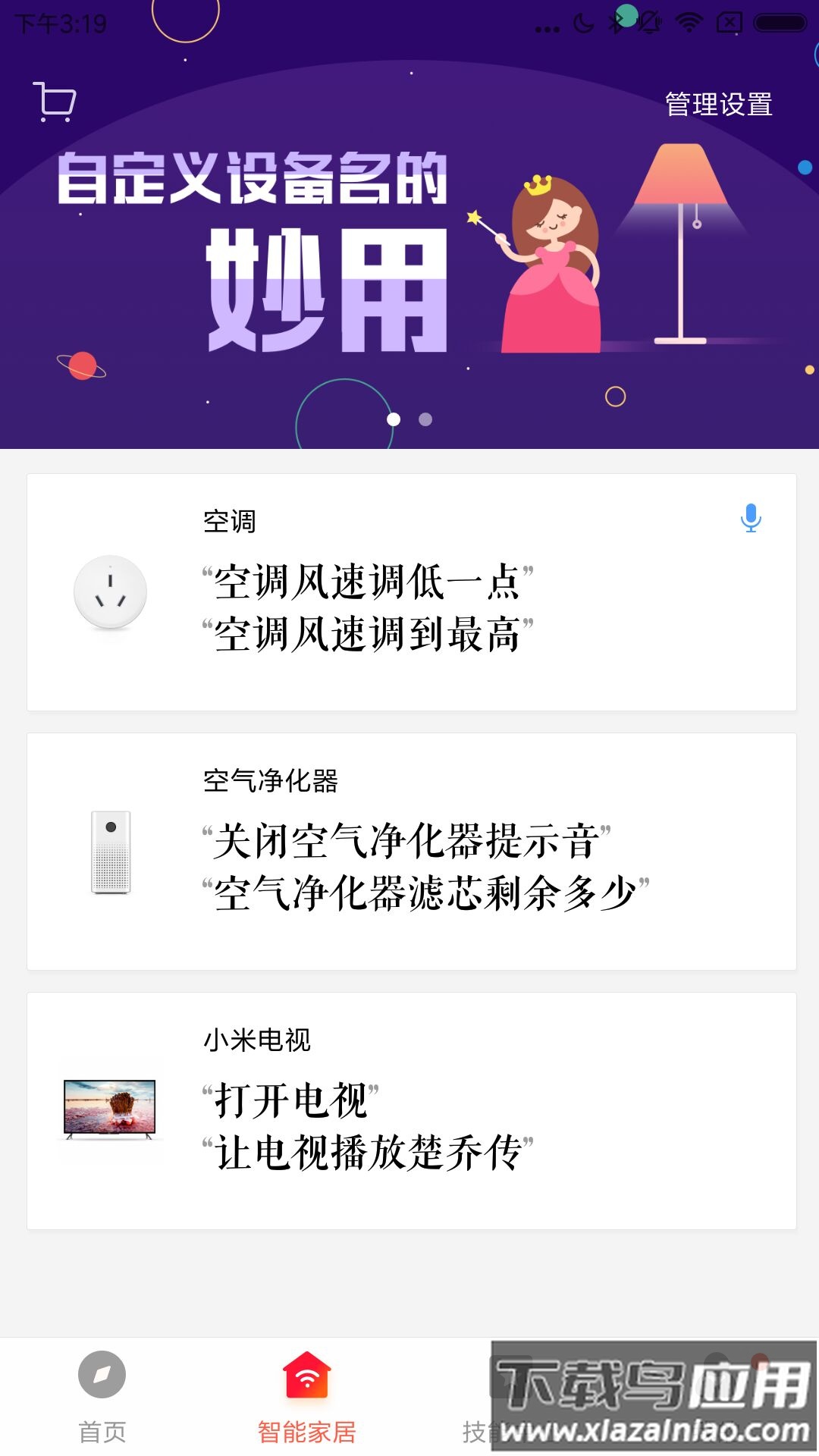The image size is (819, 1456).
Task: Open 管理设置 in the top right
Action: tap(717, 106)
